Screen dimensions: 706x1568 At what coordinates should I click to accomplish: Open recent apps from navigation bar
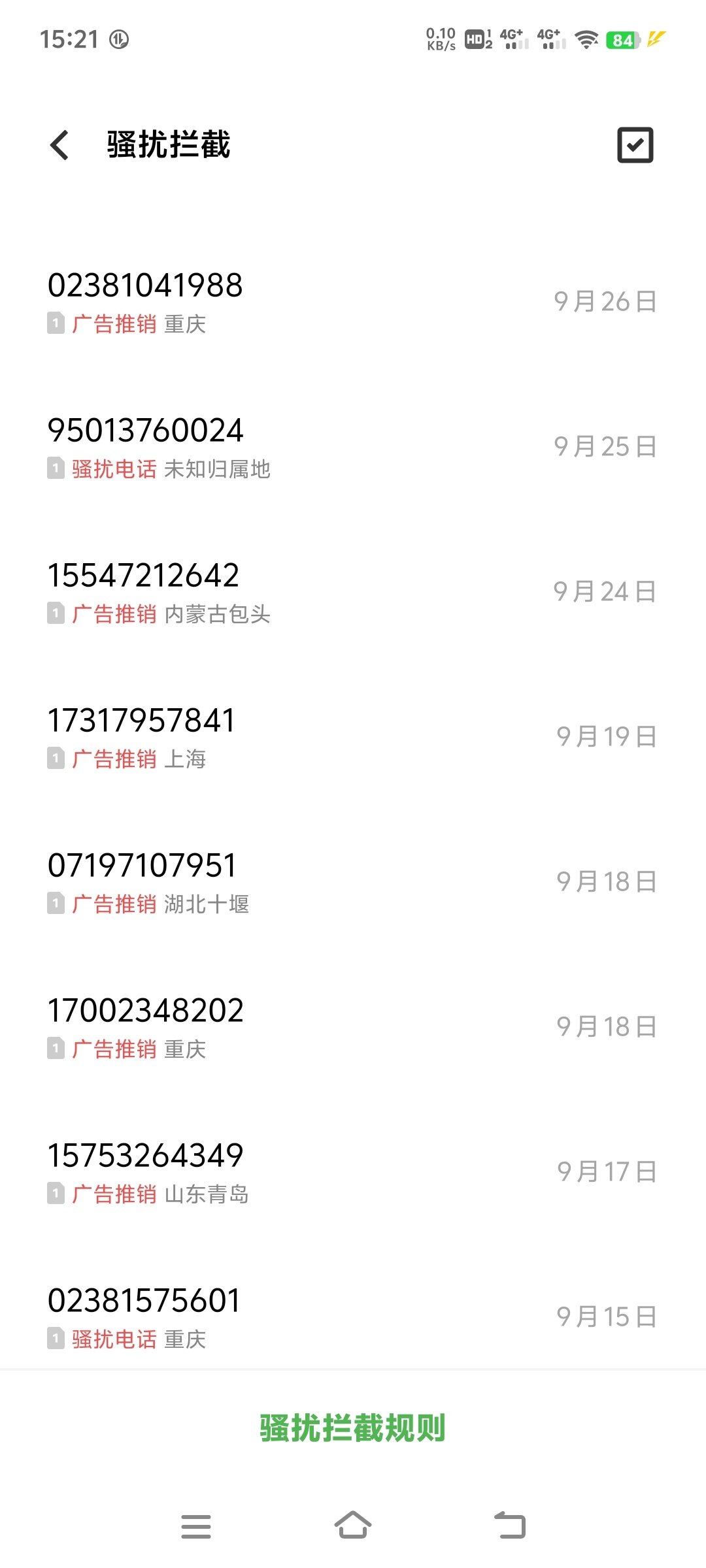coord(196,1526)
